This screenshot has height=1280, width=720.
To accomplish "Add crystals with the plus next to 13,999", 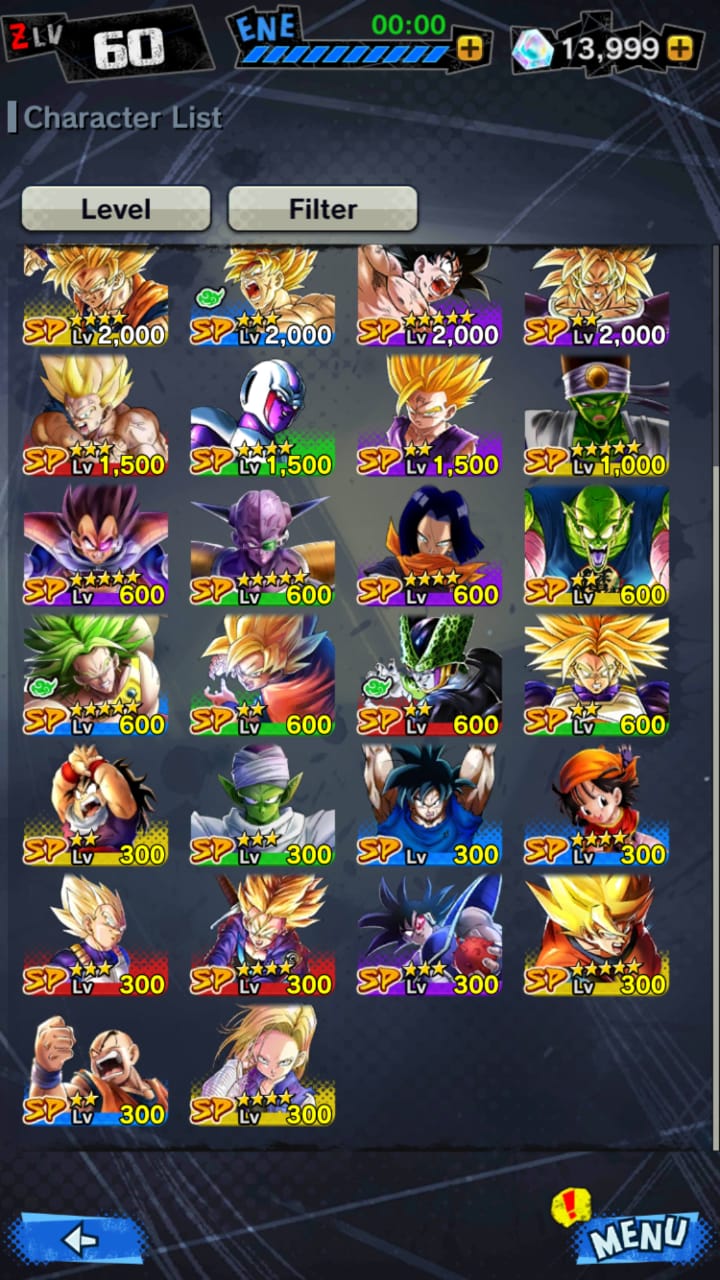I will (x=679, y=47).
